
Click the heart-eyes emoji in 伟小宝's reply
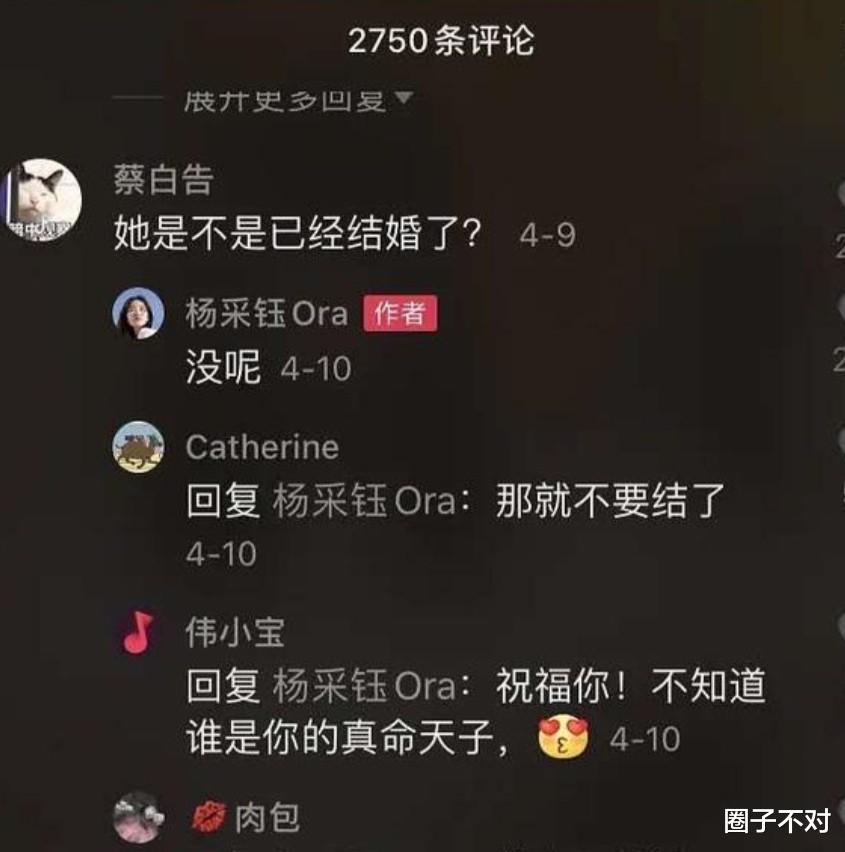[x=562, y=734]
